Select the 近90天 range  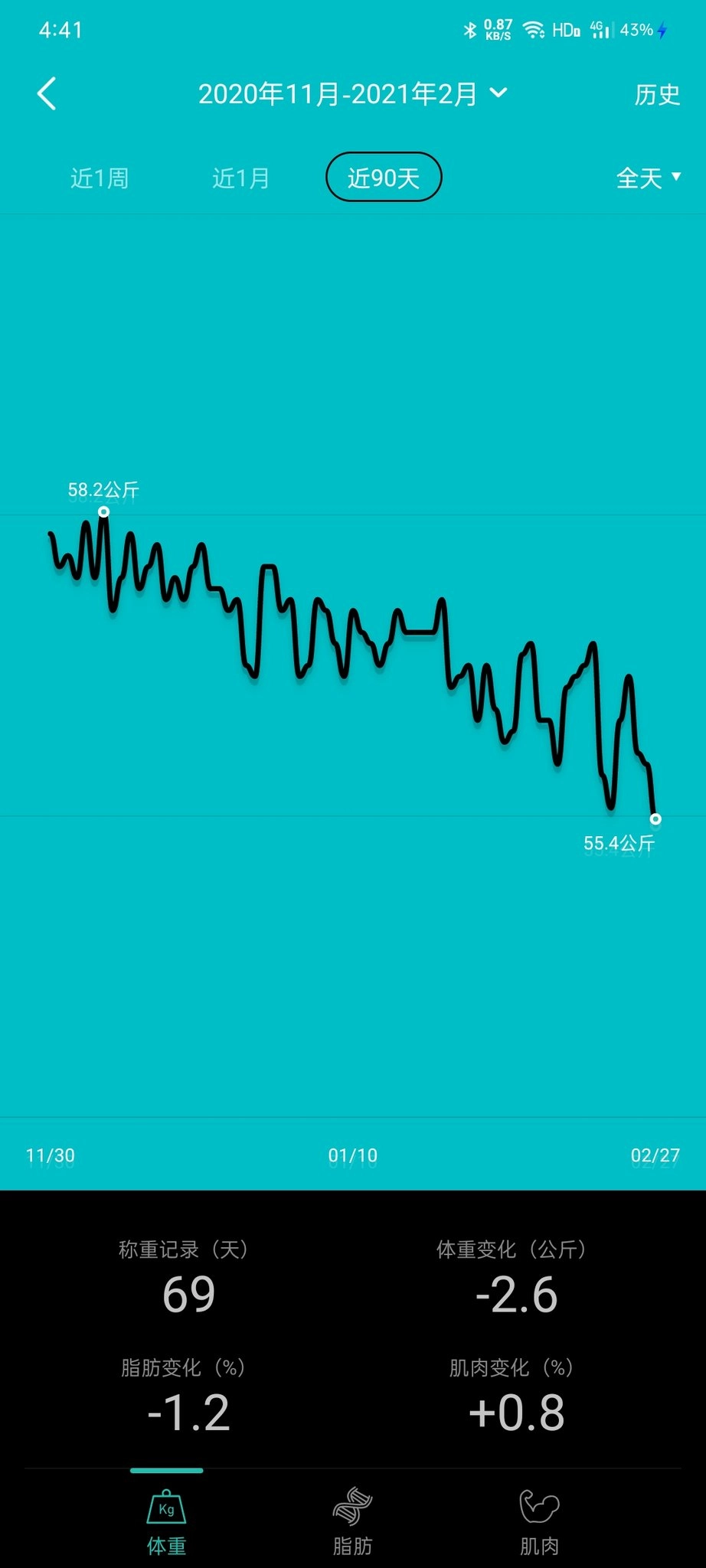[x=384, y=178]
